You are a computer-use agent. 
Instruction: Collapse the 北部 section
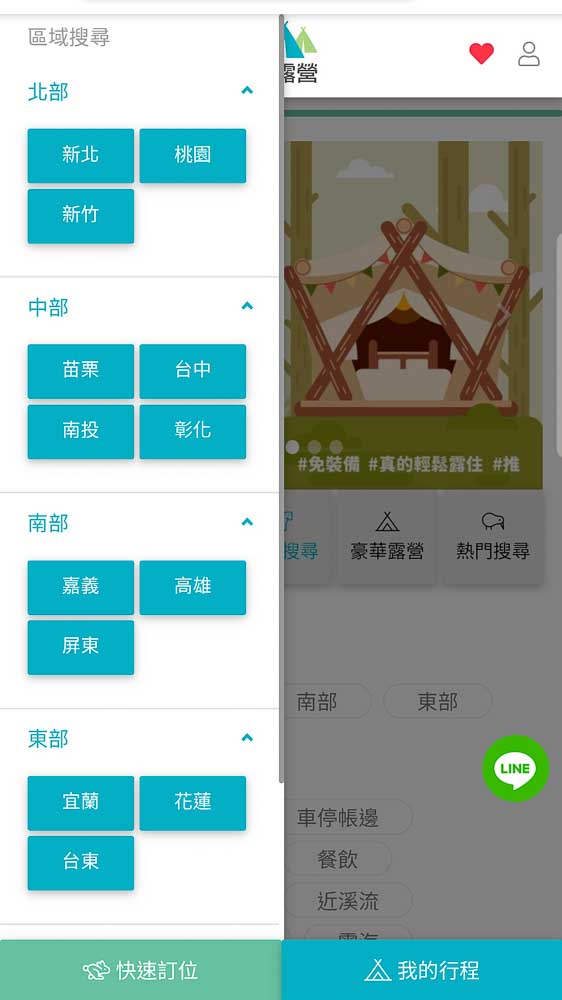247,91
